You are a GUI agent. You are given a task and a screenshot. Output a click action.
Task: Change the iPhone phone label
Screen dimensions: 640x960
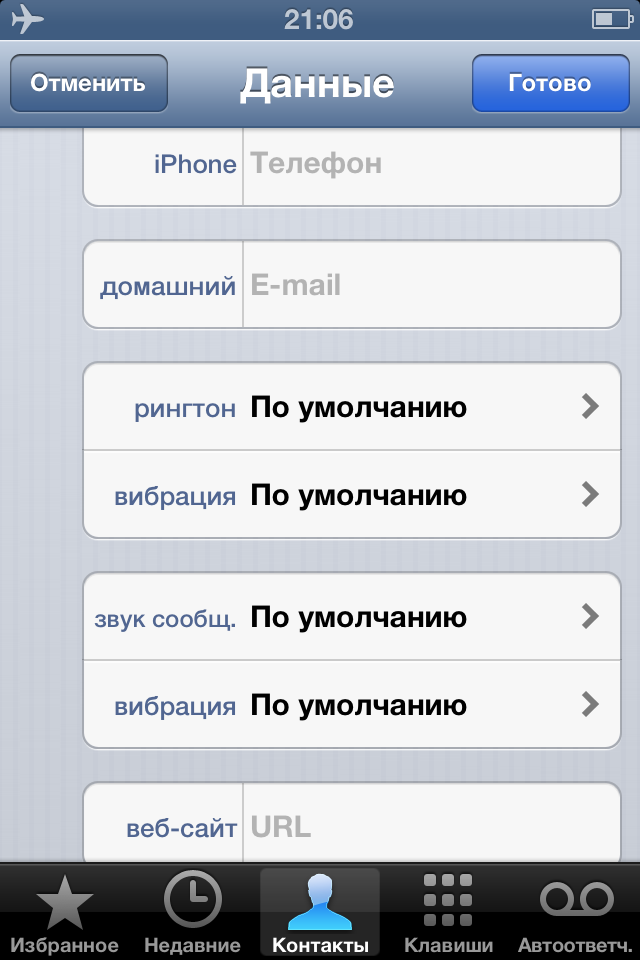coord(165,164)
